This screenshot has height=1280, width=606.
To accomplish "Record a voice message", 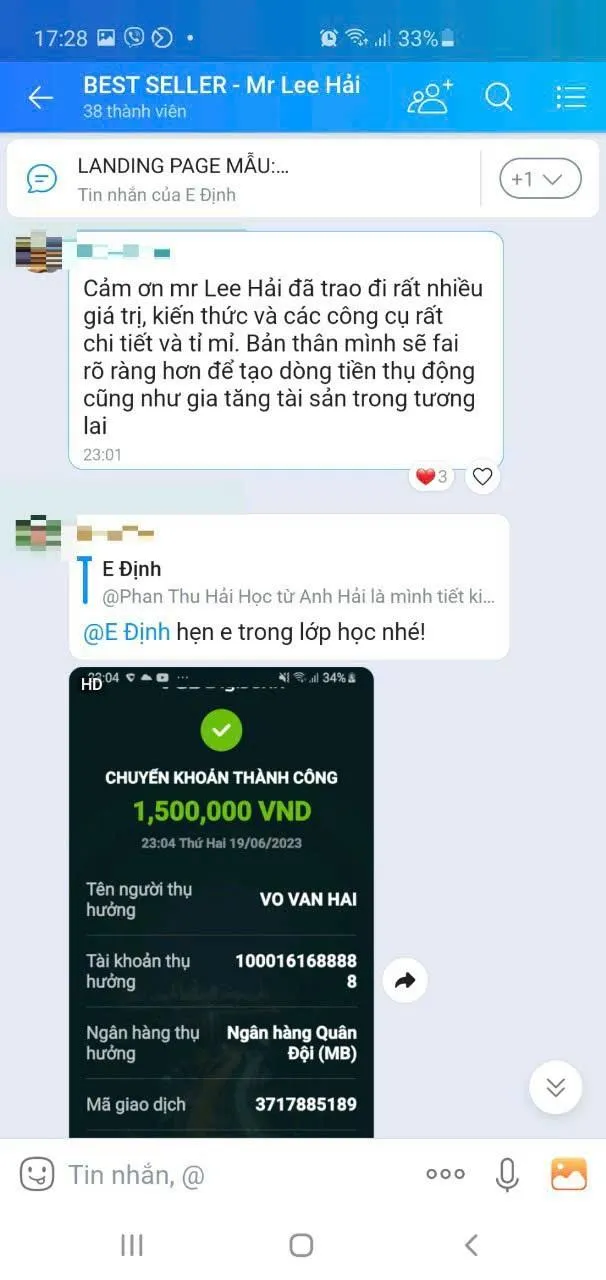I will pyautogui.click(x=508, y=1174).
